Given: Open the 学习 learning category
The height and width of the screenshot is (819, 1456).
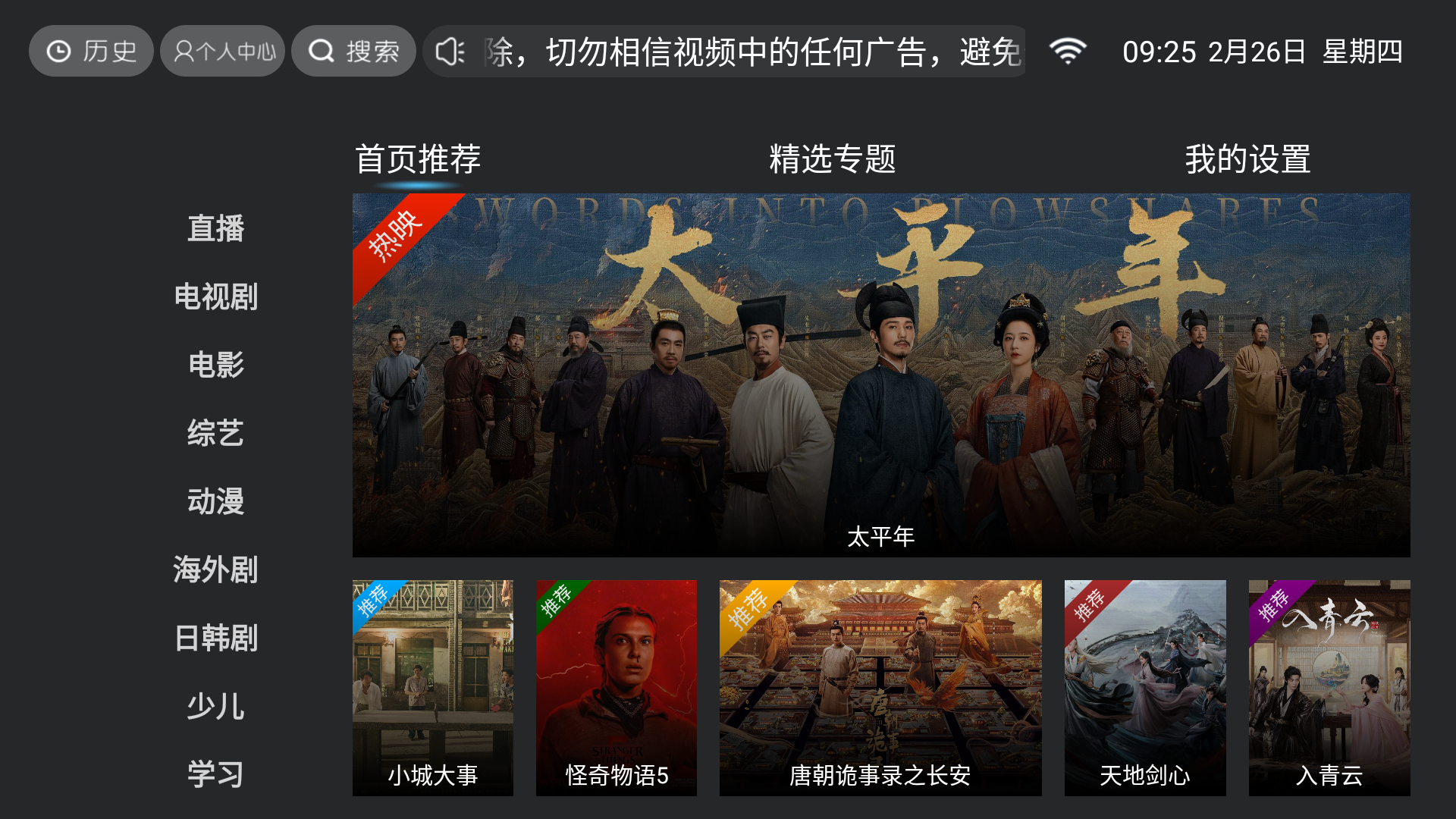Looking at the screenshot, I should 216,774.
